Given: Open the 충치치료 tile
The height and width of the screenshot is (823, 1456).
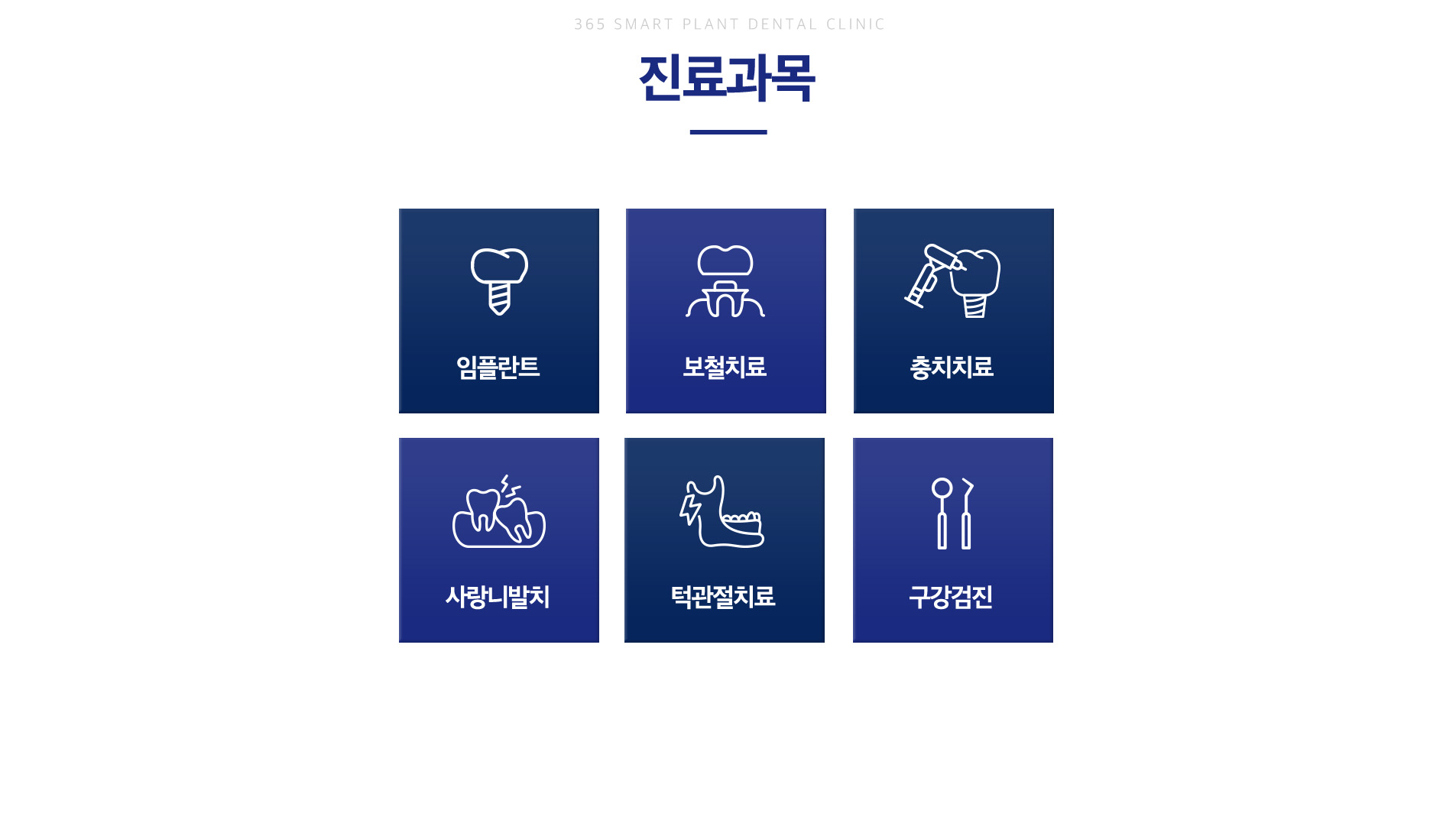Looking at the screenshot, I should [953, 311].
